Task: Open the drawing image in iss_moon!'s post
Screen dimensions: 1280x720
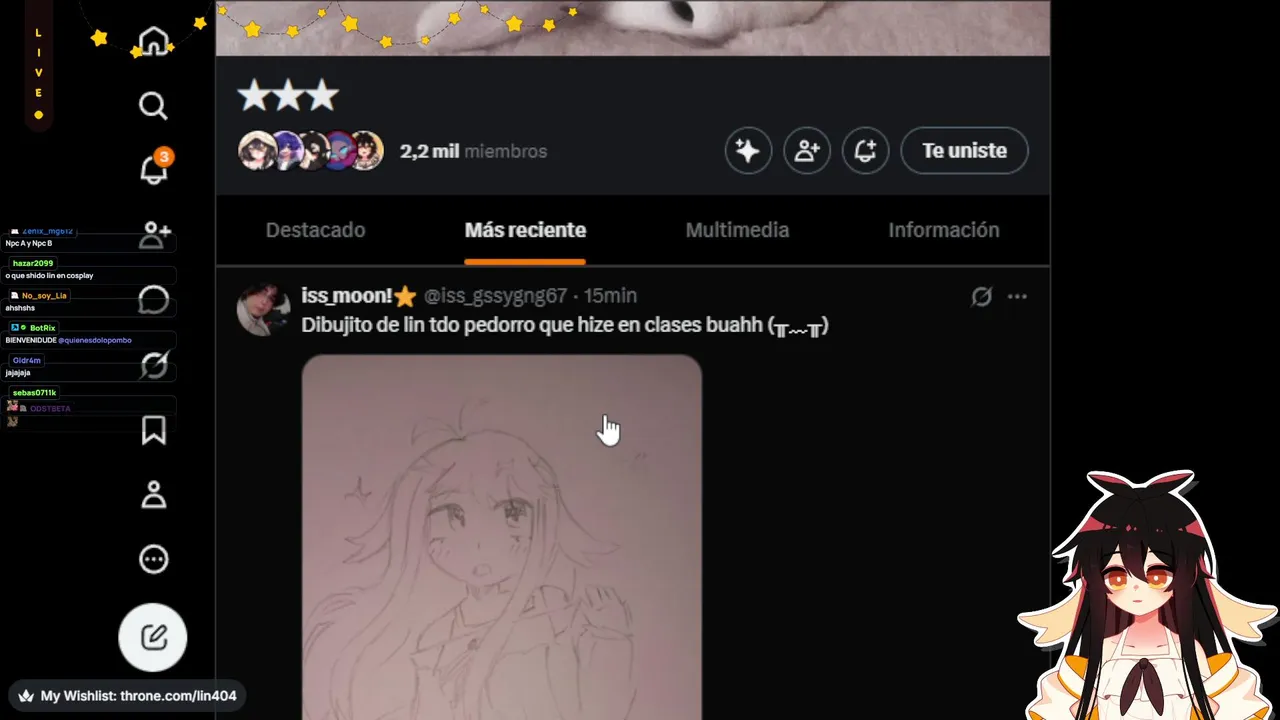Action: (501, 537)
